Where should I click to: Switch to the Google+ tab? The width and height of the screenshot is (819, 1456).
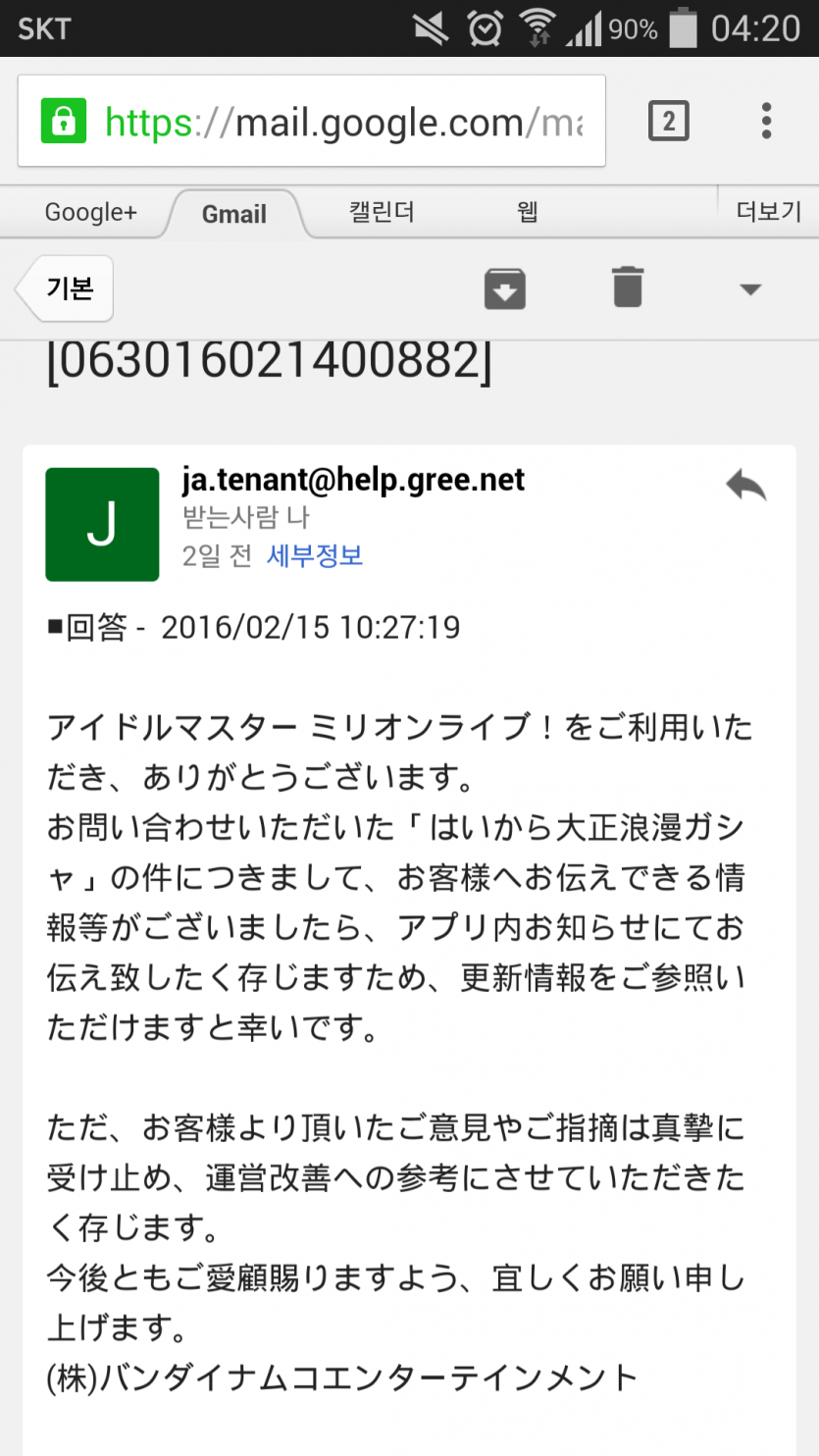point(91,212)
